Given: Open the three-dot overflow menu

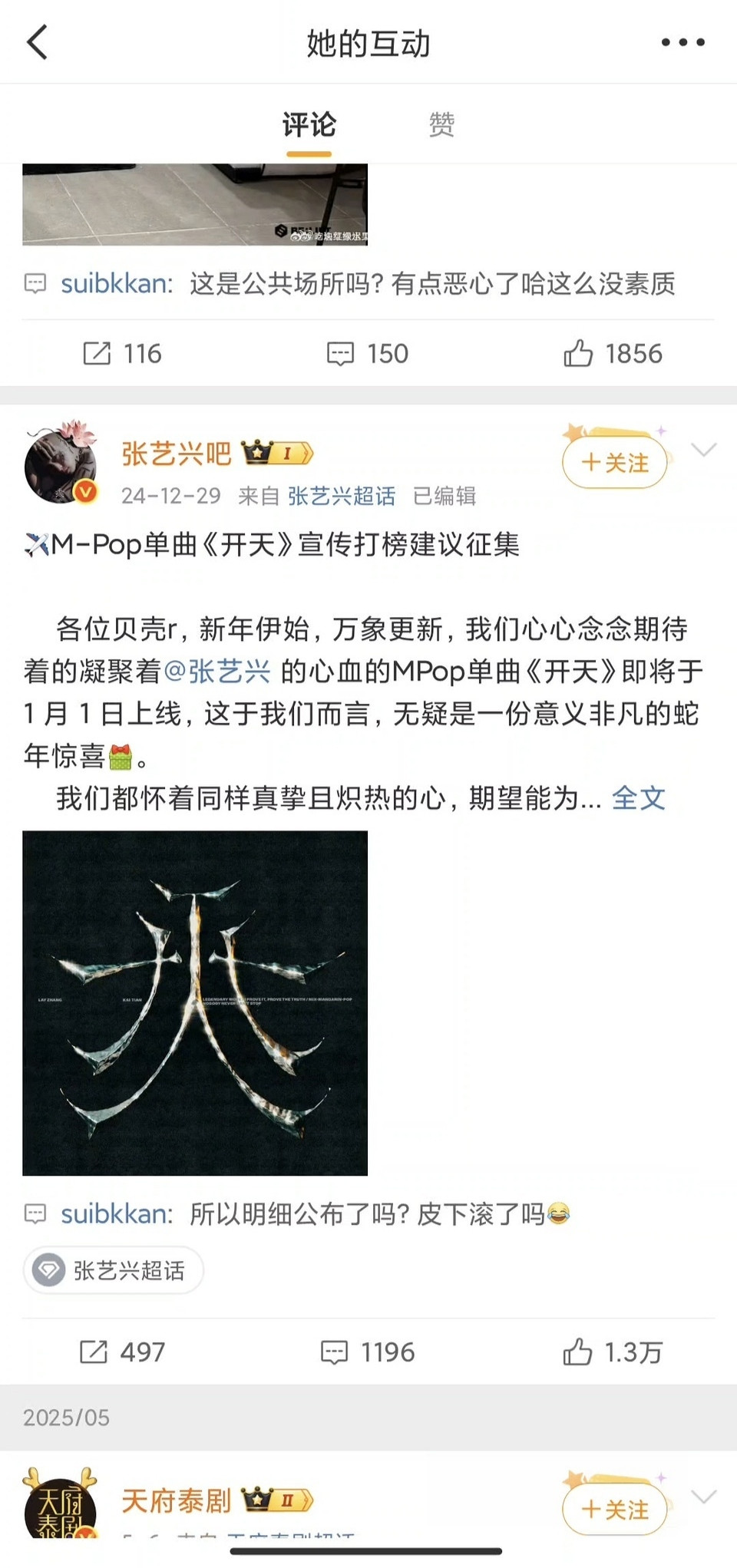Looking at the screenshot, I should click(x=682, y=42).
